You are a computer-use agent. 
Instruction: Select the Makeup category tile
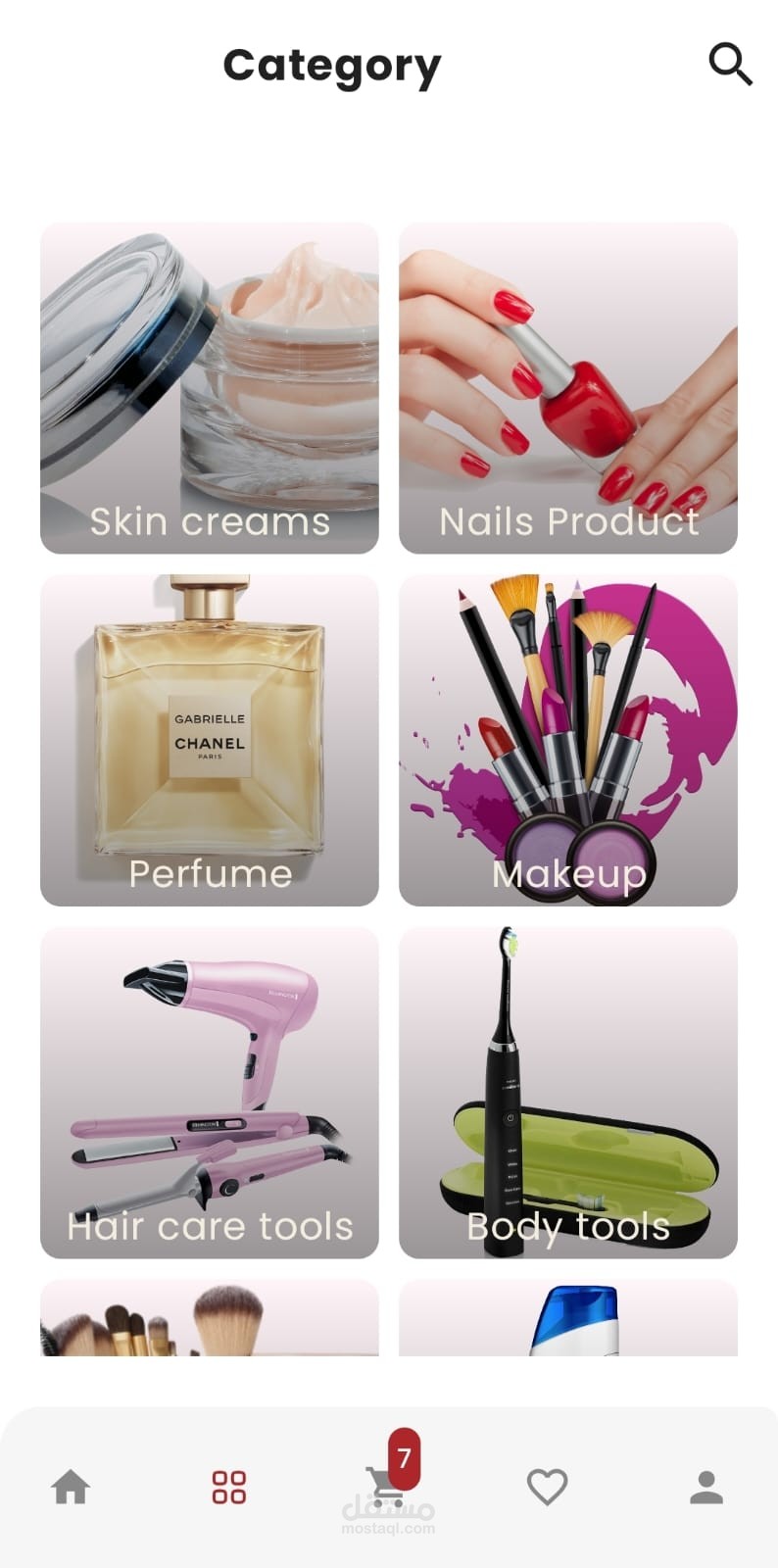click(x=567, y=740)
